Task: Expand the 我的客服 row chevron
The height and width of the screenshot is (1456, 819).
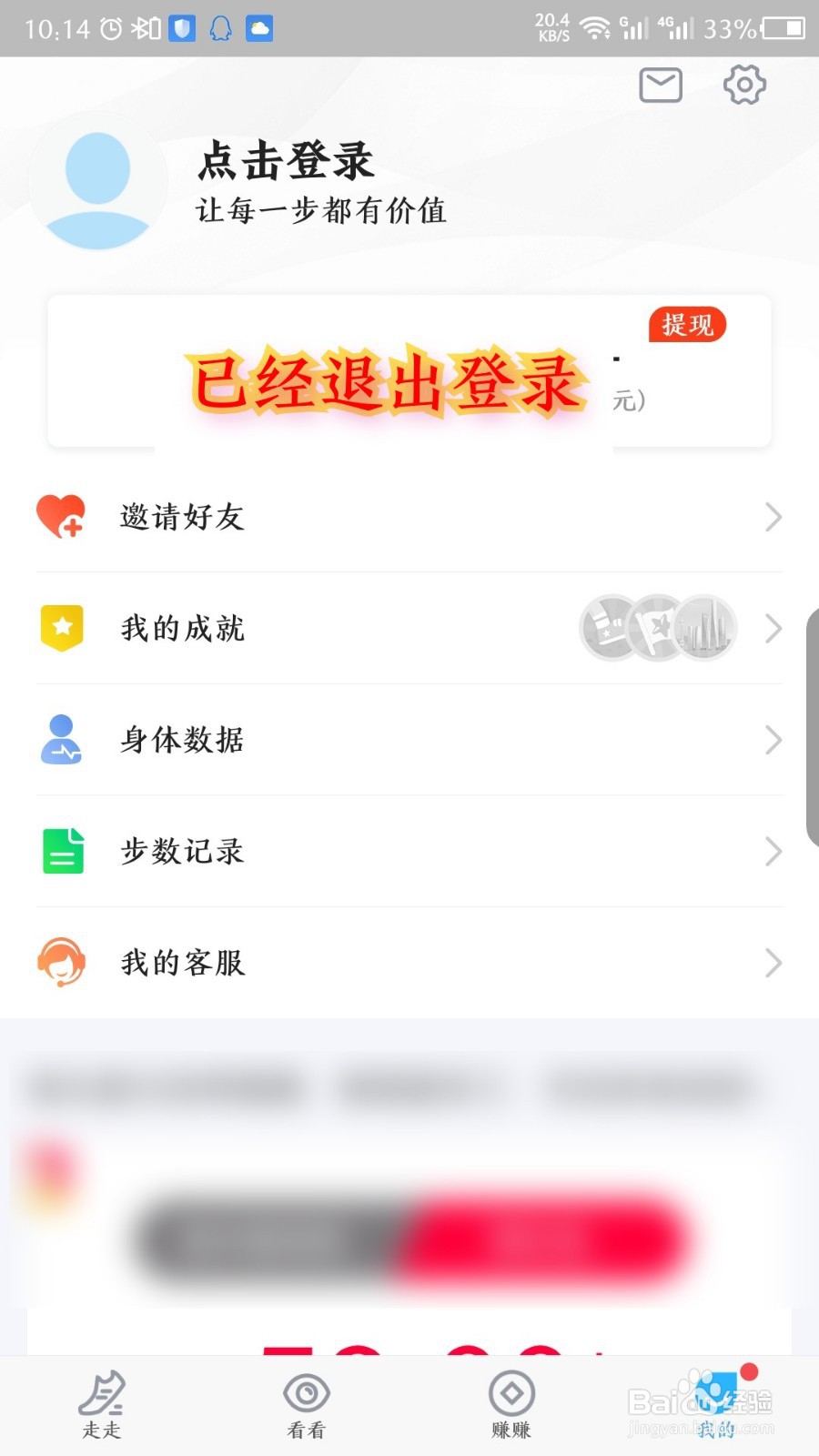Action: pyautogui.click(x=773, y=963)
